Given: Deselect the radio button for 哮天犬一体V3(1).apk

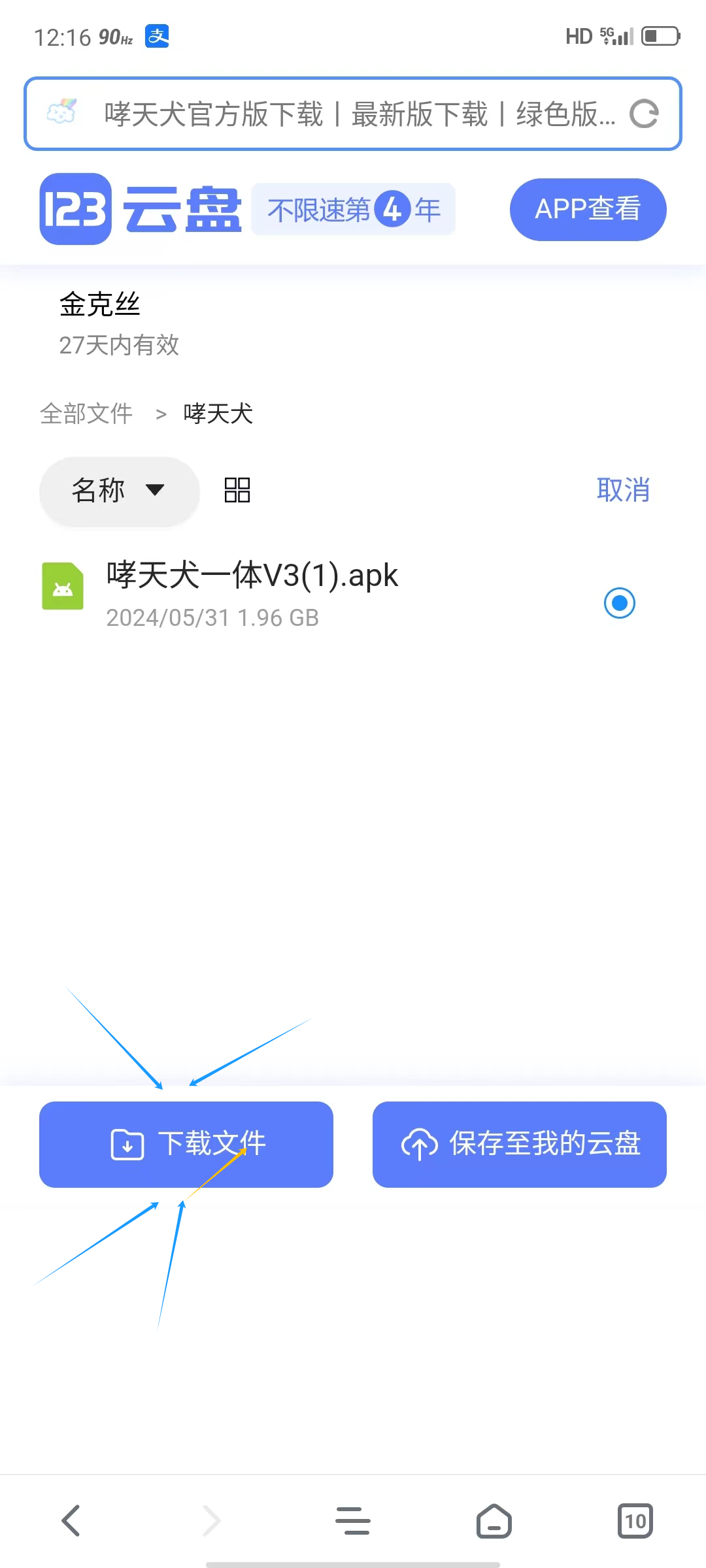Looking at the screenshot, I should coord(619,602).
